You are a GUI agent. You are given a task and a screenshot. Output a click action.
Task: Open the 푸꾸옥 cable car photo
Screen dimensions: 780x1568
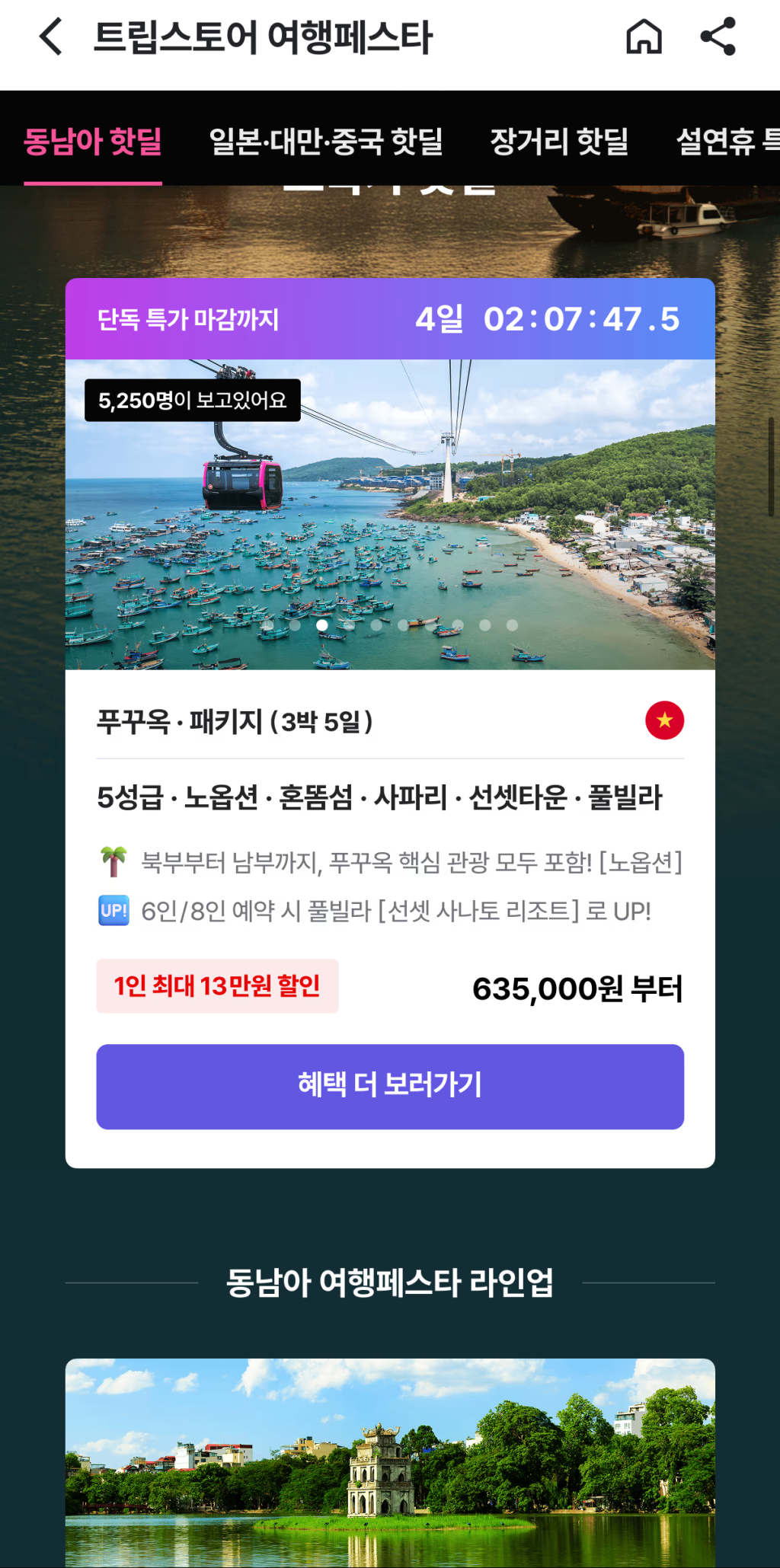[390, 514]
